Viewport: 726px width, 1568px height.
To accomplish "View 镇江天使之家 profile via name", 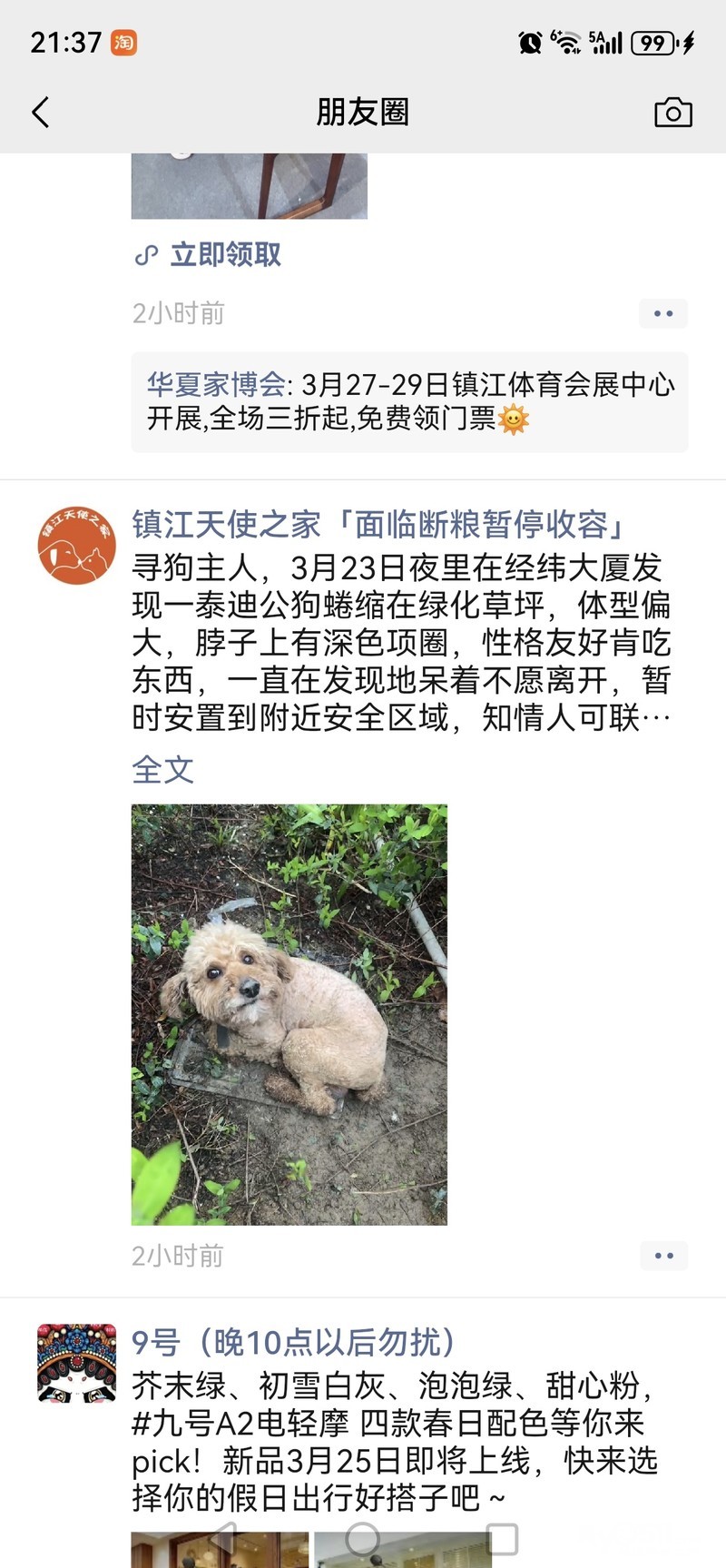I will point(380,524).
